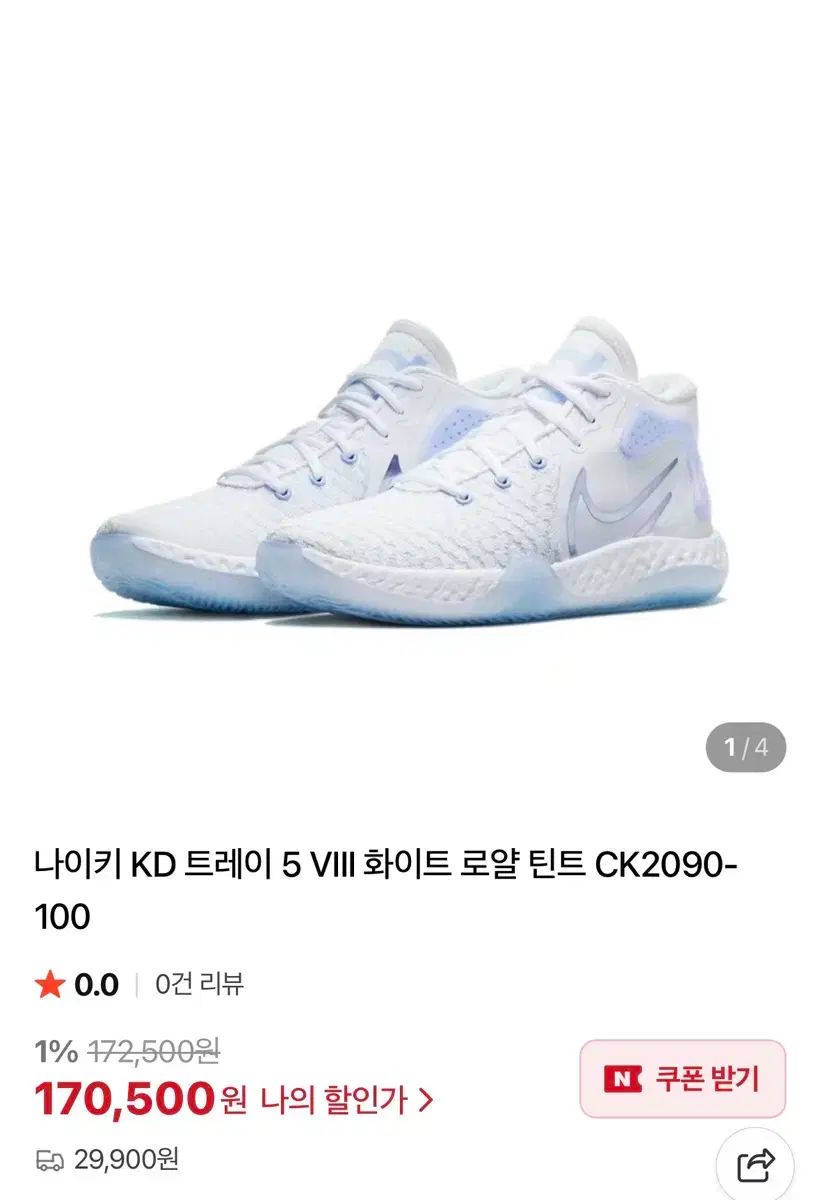This screenshot has height=1200, width=820.
Task: Open 나의 할인가 discount details
Action: click(x=347, y=1101)
